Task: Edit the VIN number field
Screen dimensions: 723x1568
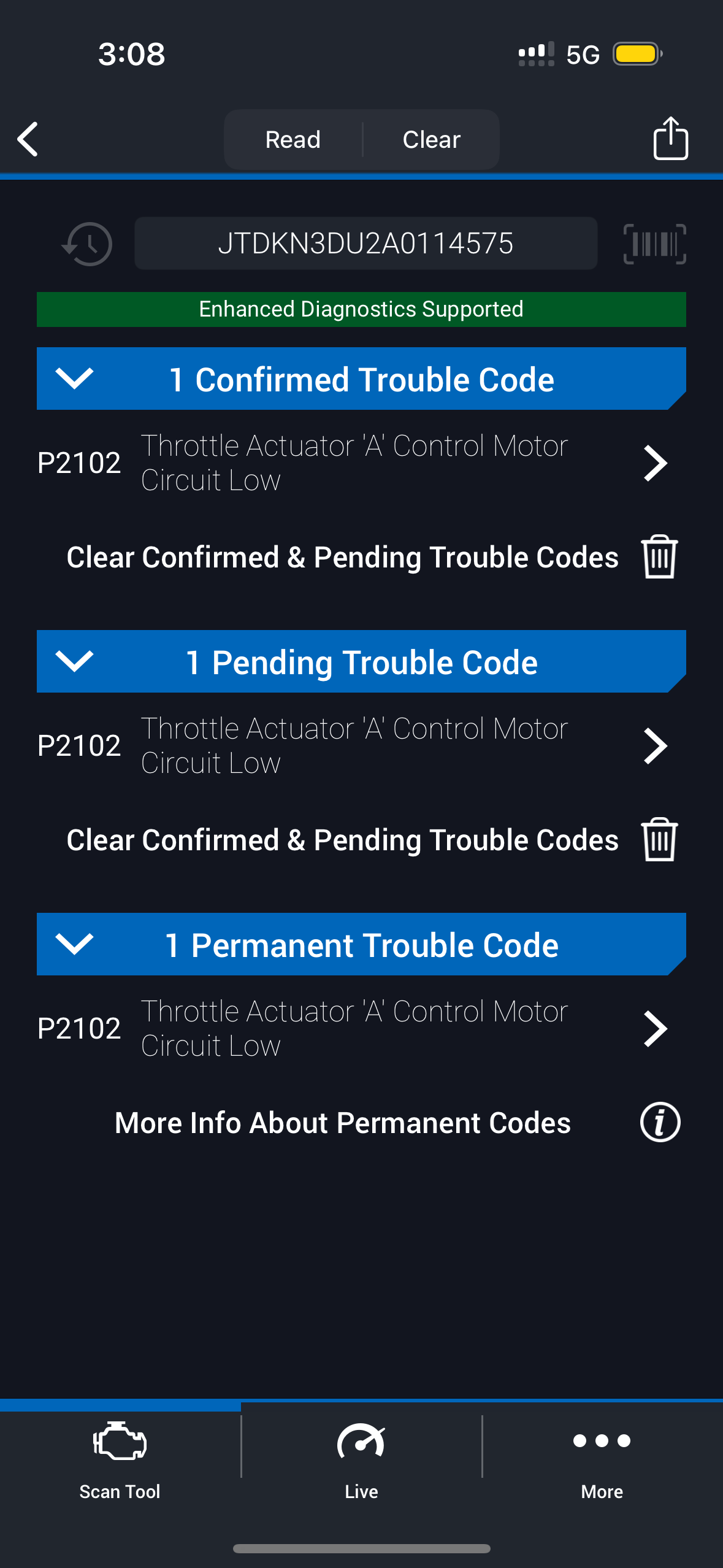Action: 365,244
